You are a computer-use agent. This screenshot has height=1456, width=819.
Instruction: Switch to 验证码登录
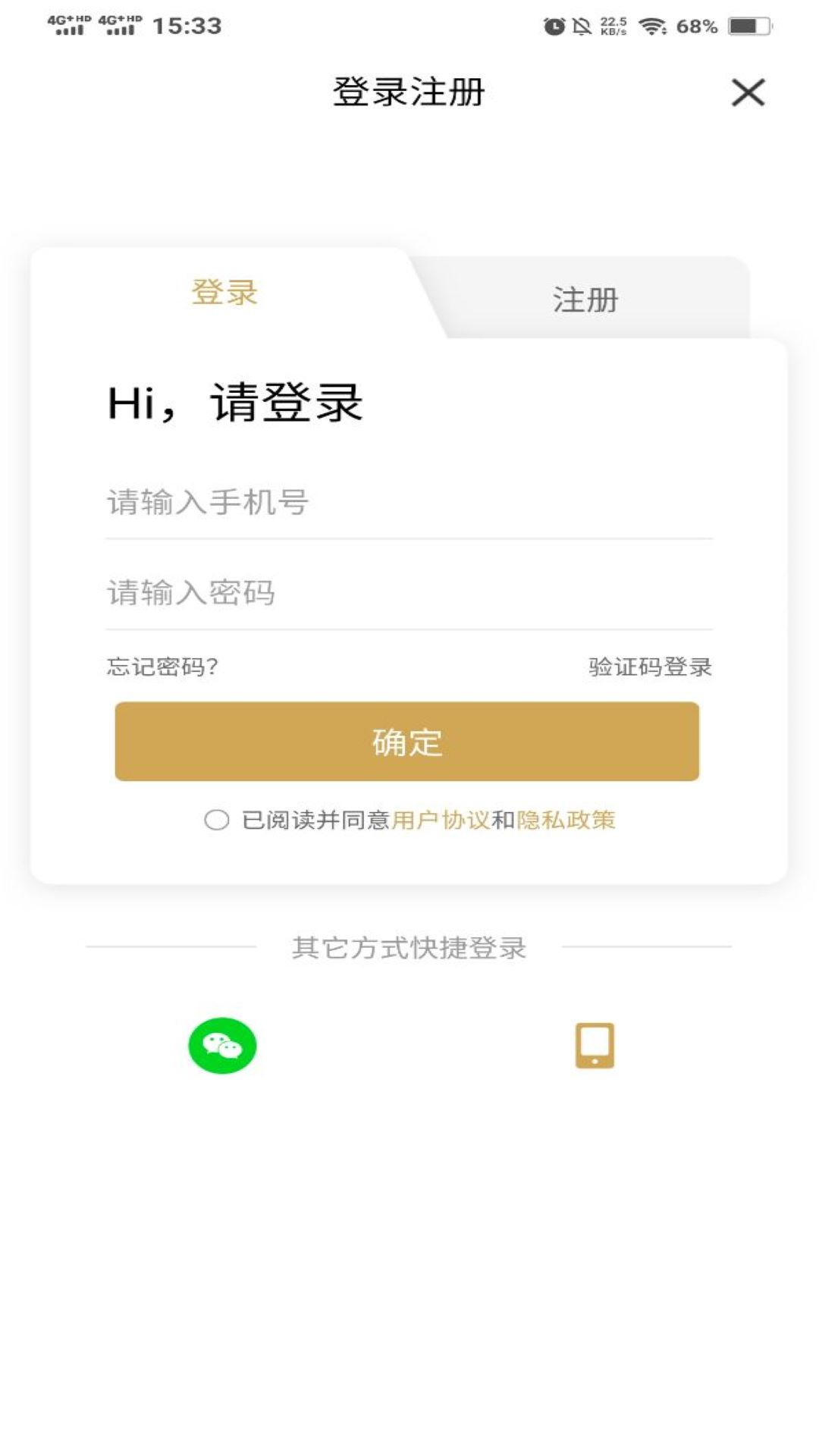point(650,667)
